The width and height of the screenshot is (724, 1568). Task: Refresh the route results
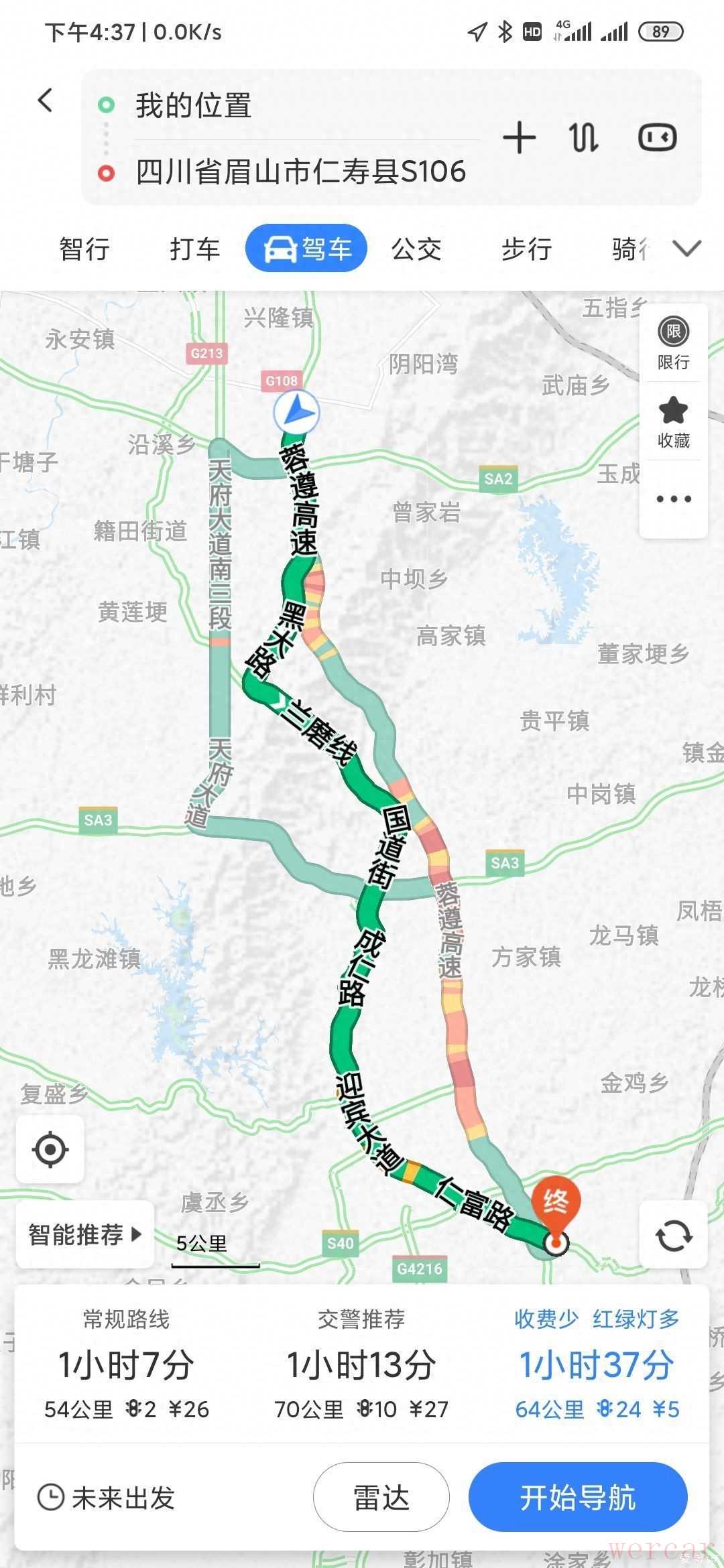click(x=674, y=1236)
